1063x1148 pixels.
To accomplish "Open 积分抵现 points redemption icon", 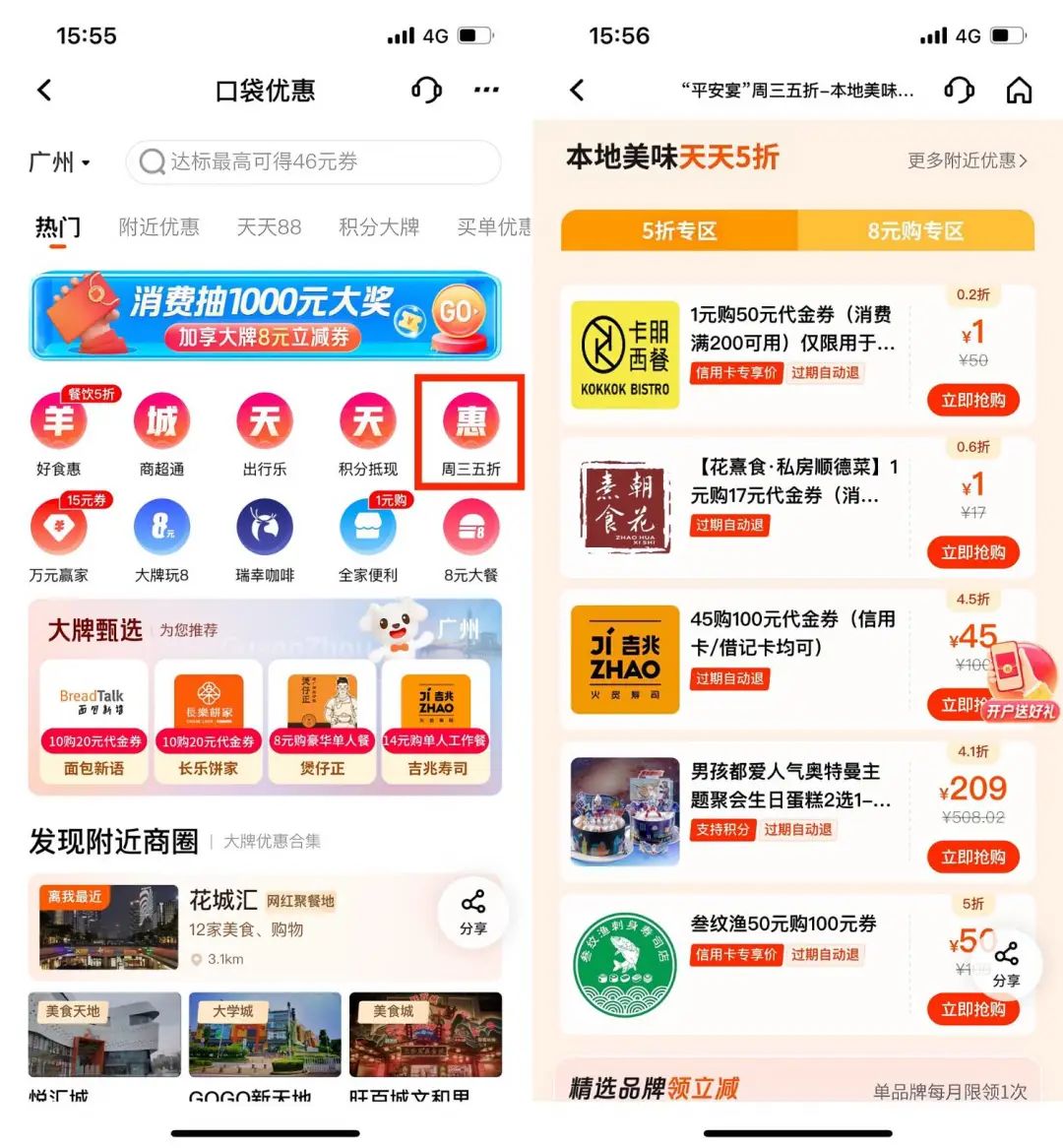I will (366, 421).
